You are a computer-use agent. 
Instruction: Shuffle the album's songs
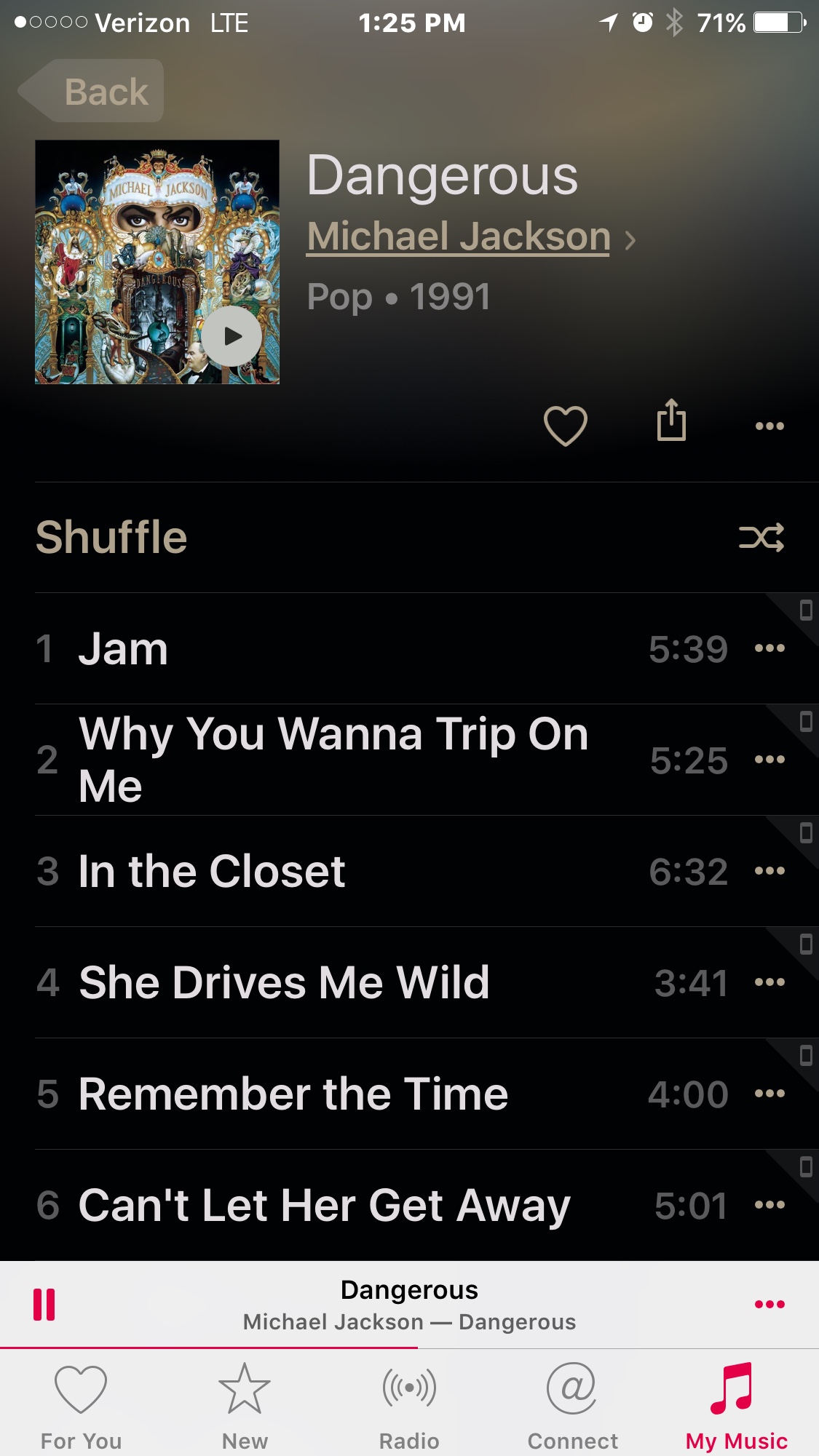click(x=761, y=538)
